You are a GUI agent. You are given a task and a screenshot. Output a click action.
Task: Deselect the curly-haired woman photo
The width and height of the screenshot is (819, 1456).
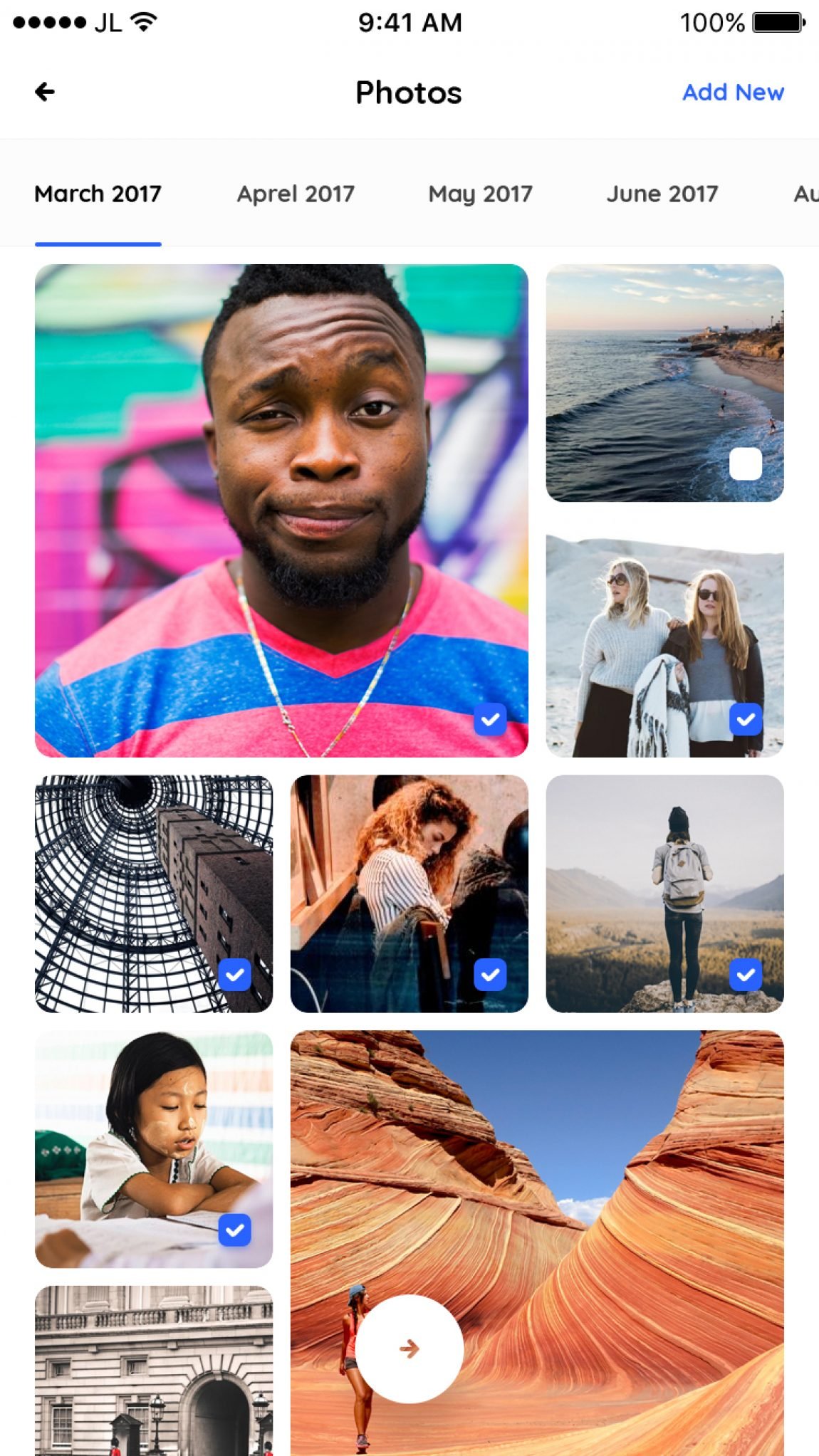490,975
